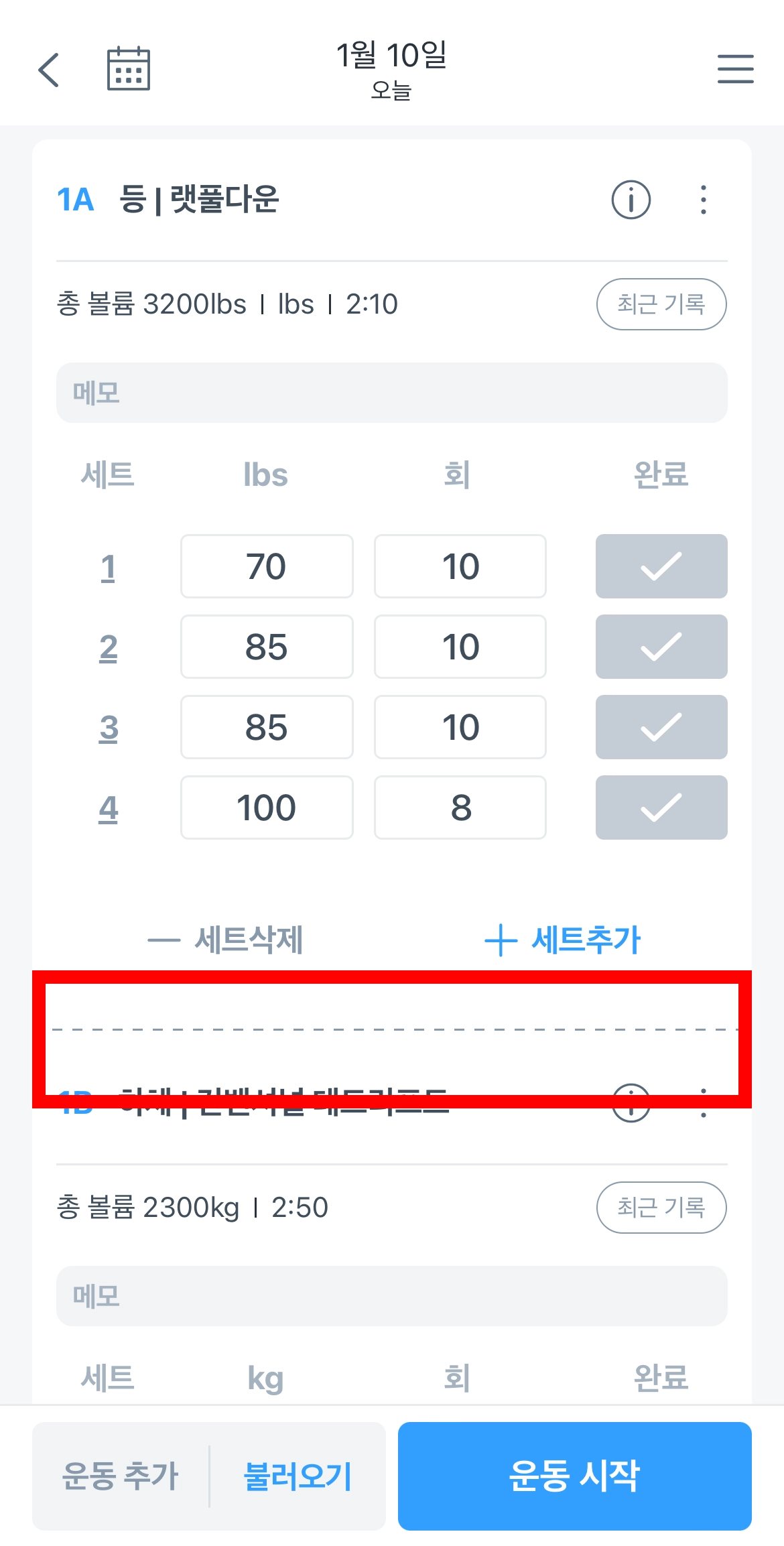
Task: Tap the 메모 field for 랫풀다운
Action: coord(391,393)
